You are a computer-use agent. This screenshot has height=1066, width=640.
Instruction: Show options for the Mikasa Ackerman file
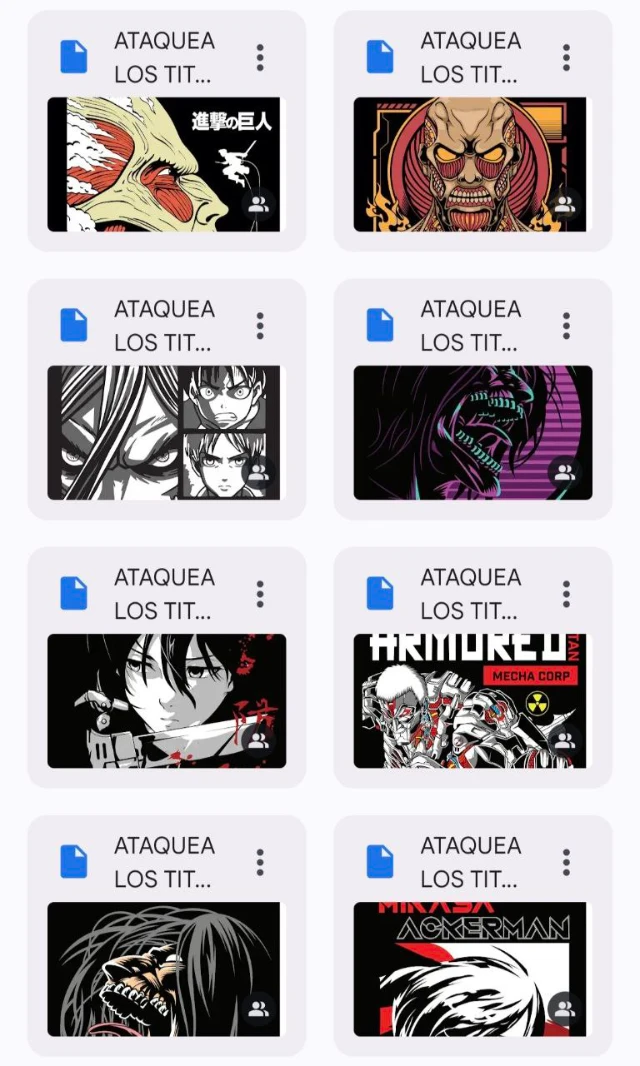(x=566, y=861)
